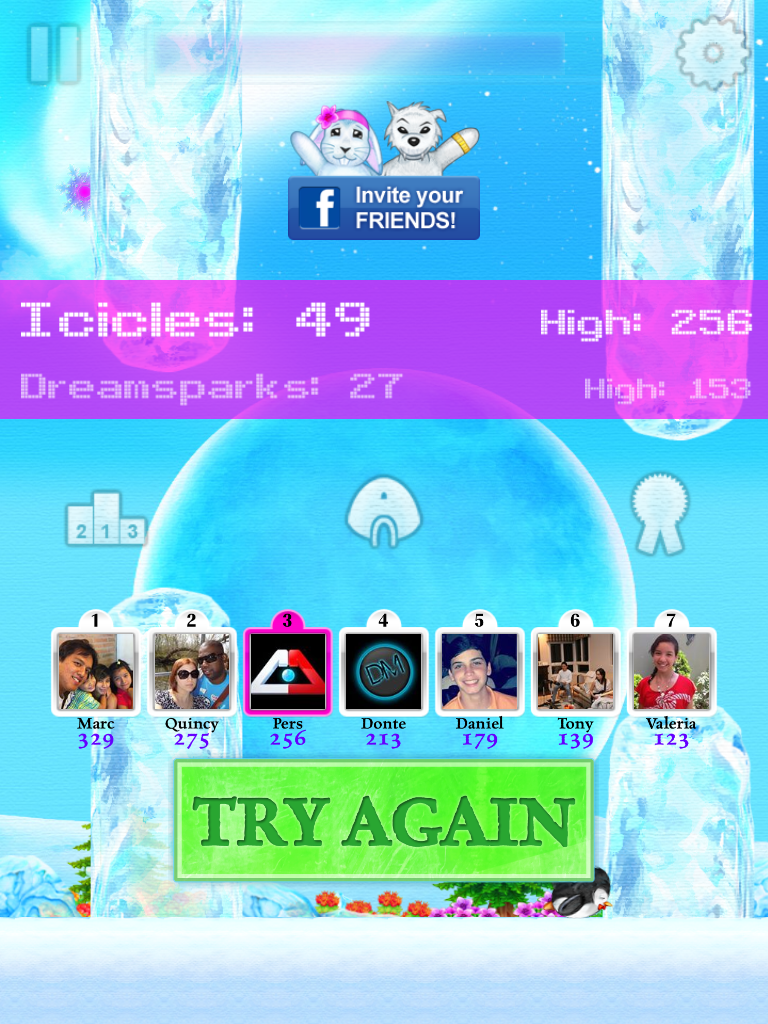Tap the pause icon

tap(53, 54)
